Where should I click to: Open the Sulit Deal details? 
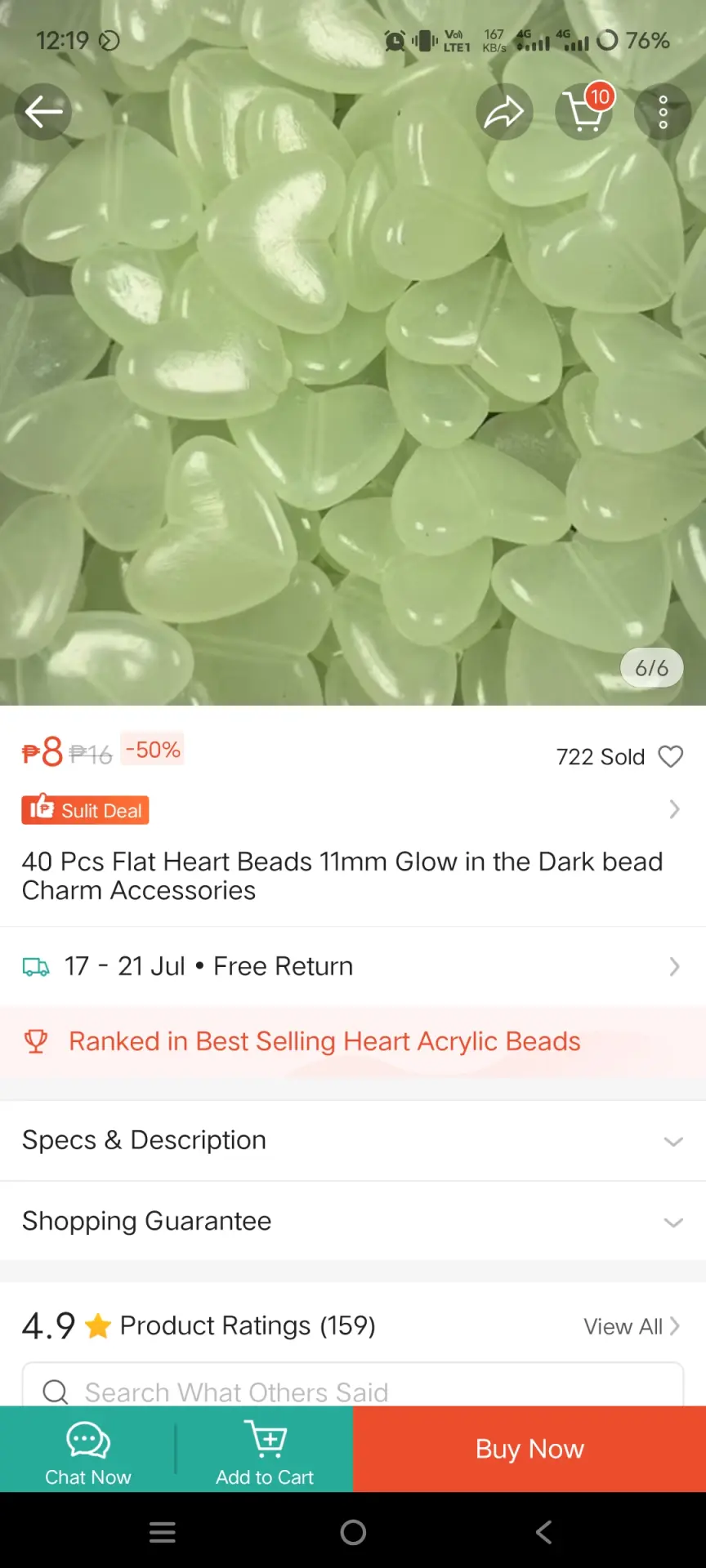click(353, 810)
